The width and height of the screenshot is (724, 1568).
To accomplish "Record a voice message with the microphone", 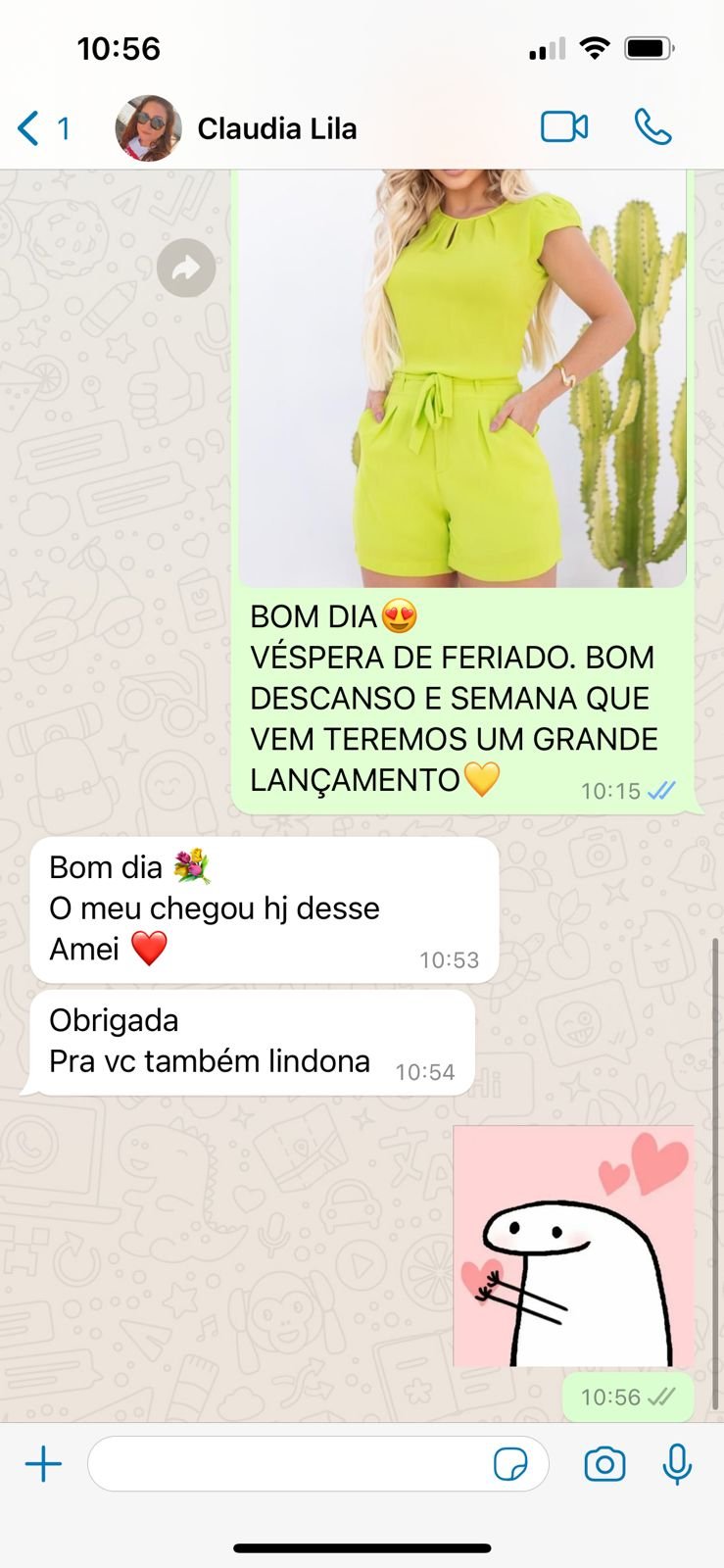I will click(x=677, y=1465).
